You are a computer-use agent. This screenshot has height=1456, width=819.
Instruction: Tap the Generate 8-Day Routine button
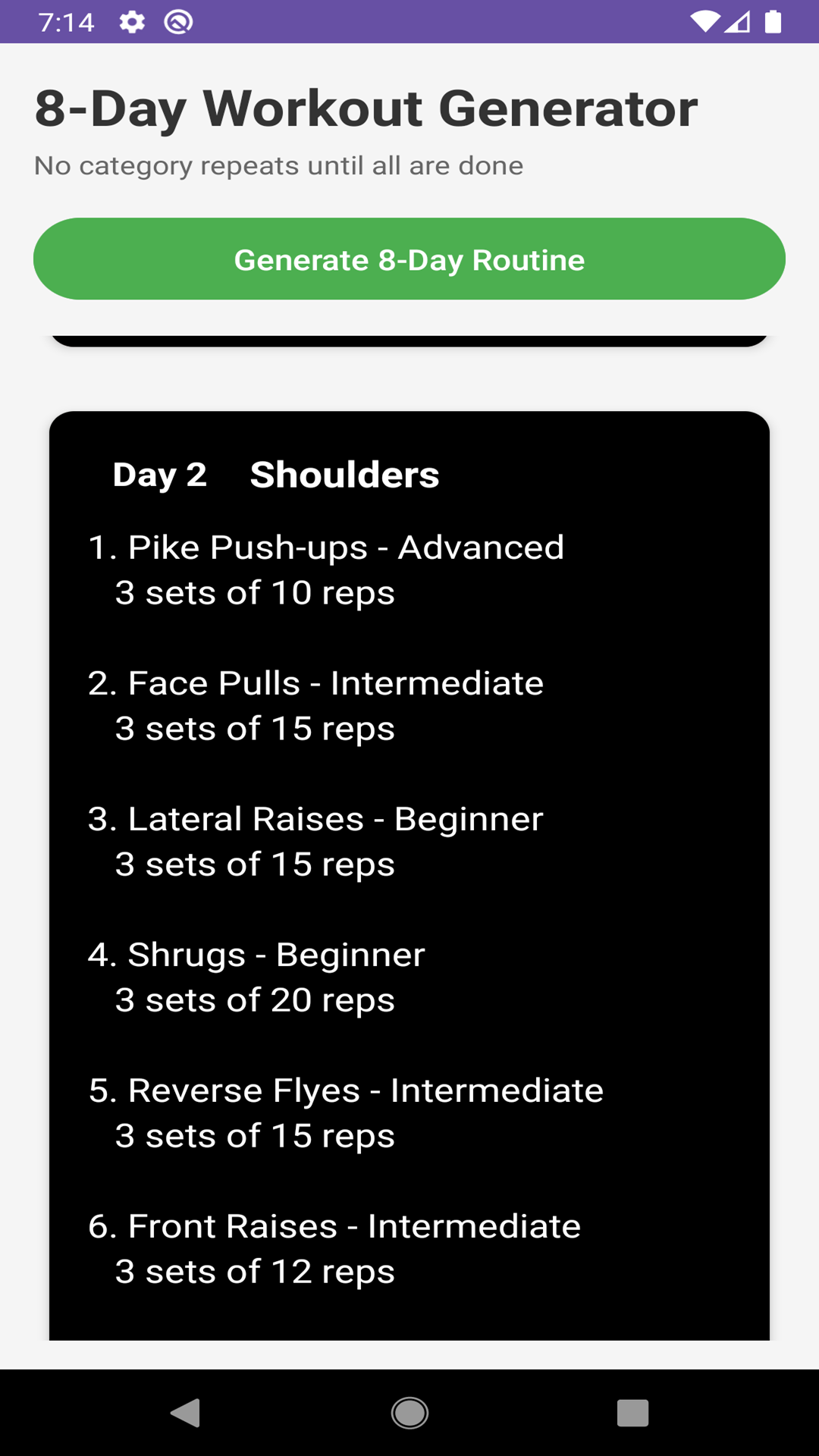(409, 259)
